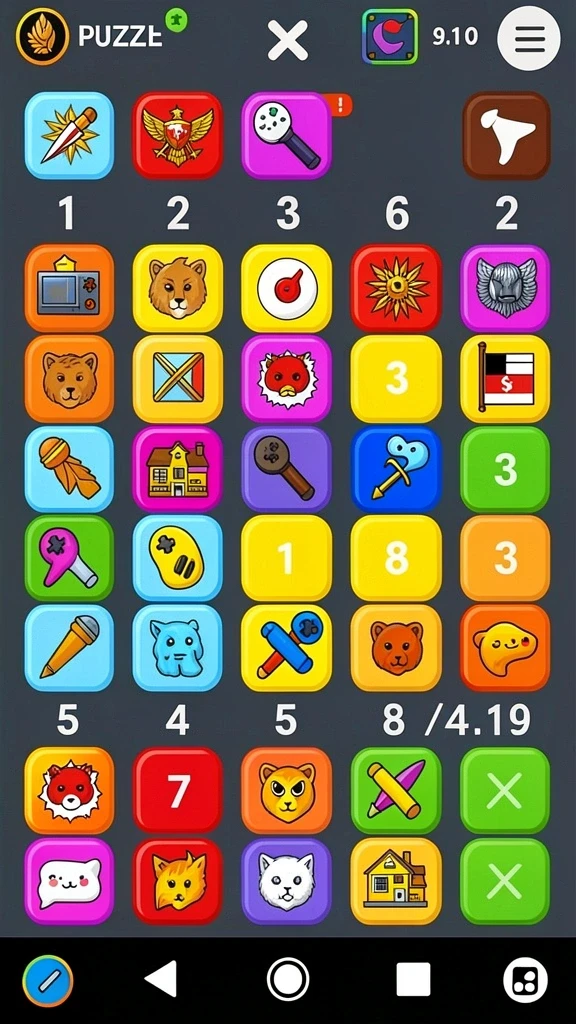Close the puzzle with the white X

coord(287,39)
